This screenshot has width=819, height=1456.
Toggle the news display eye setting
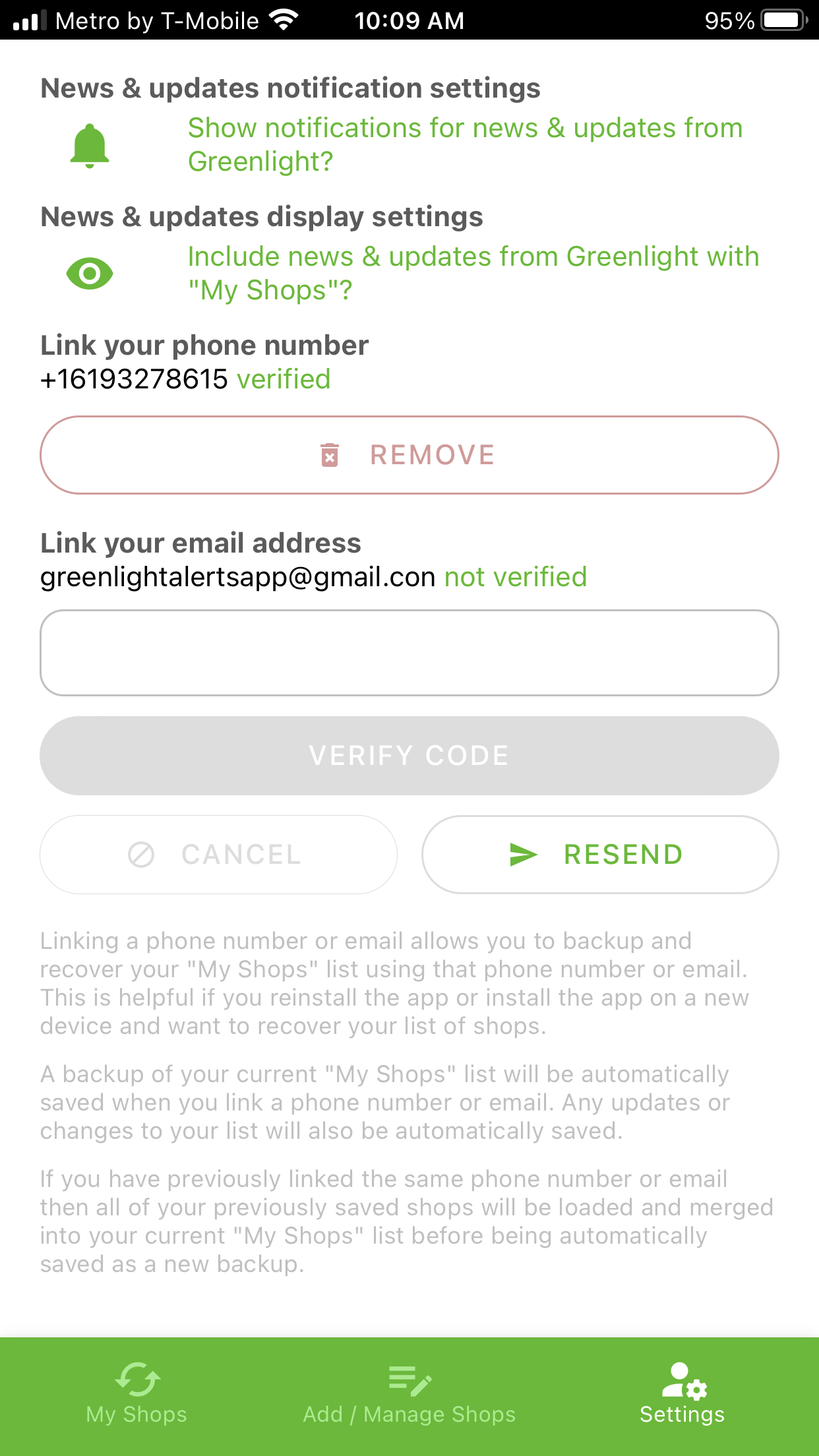(90, 273)
